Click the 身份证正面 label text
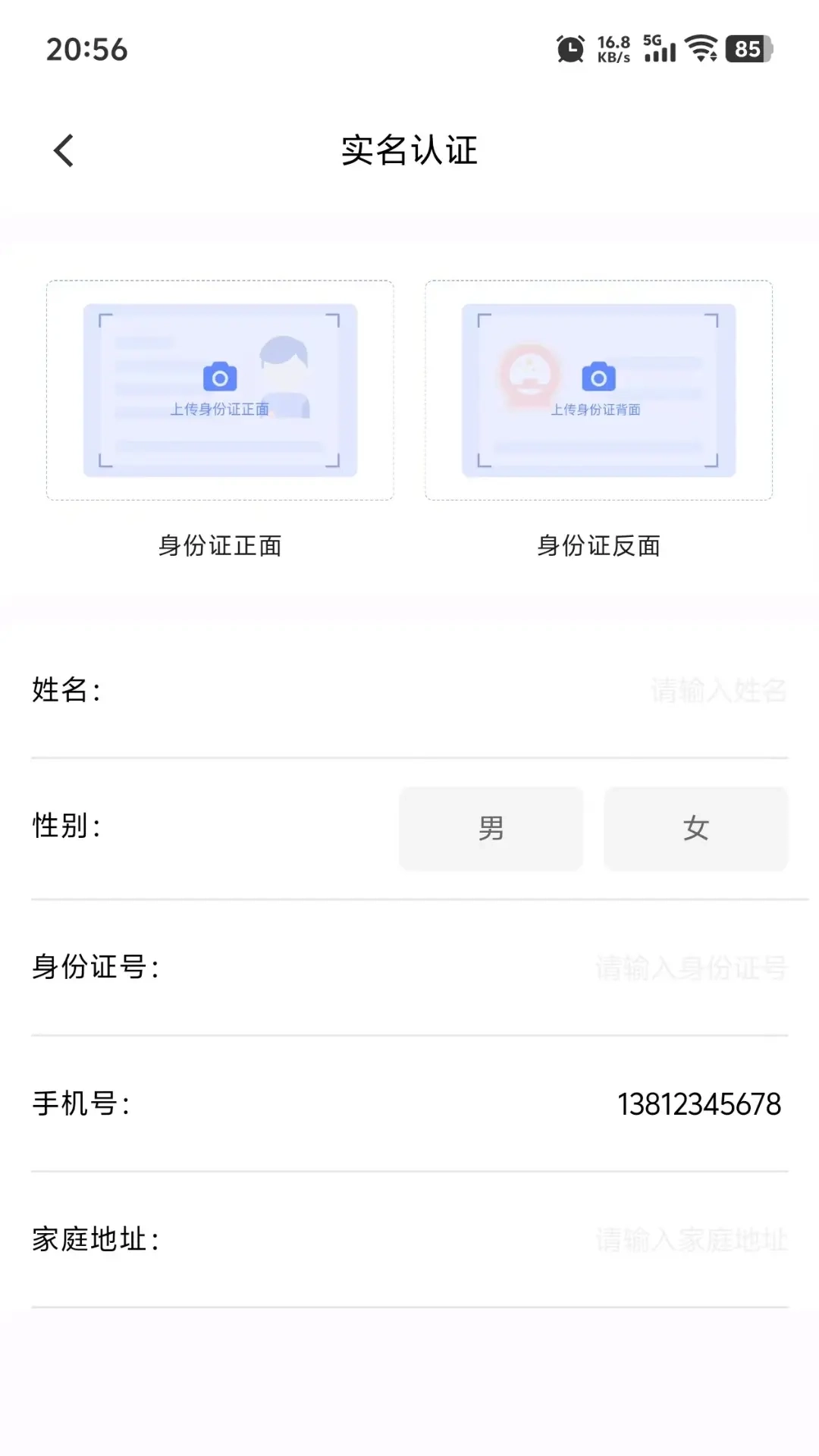This screenshot has height=1456, width=819. click(x=219, y=544)
